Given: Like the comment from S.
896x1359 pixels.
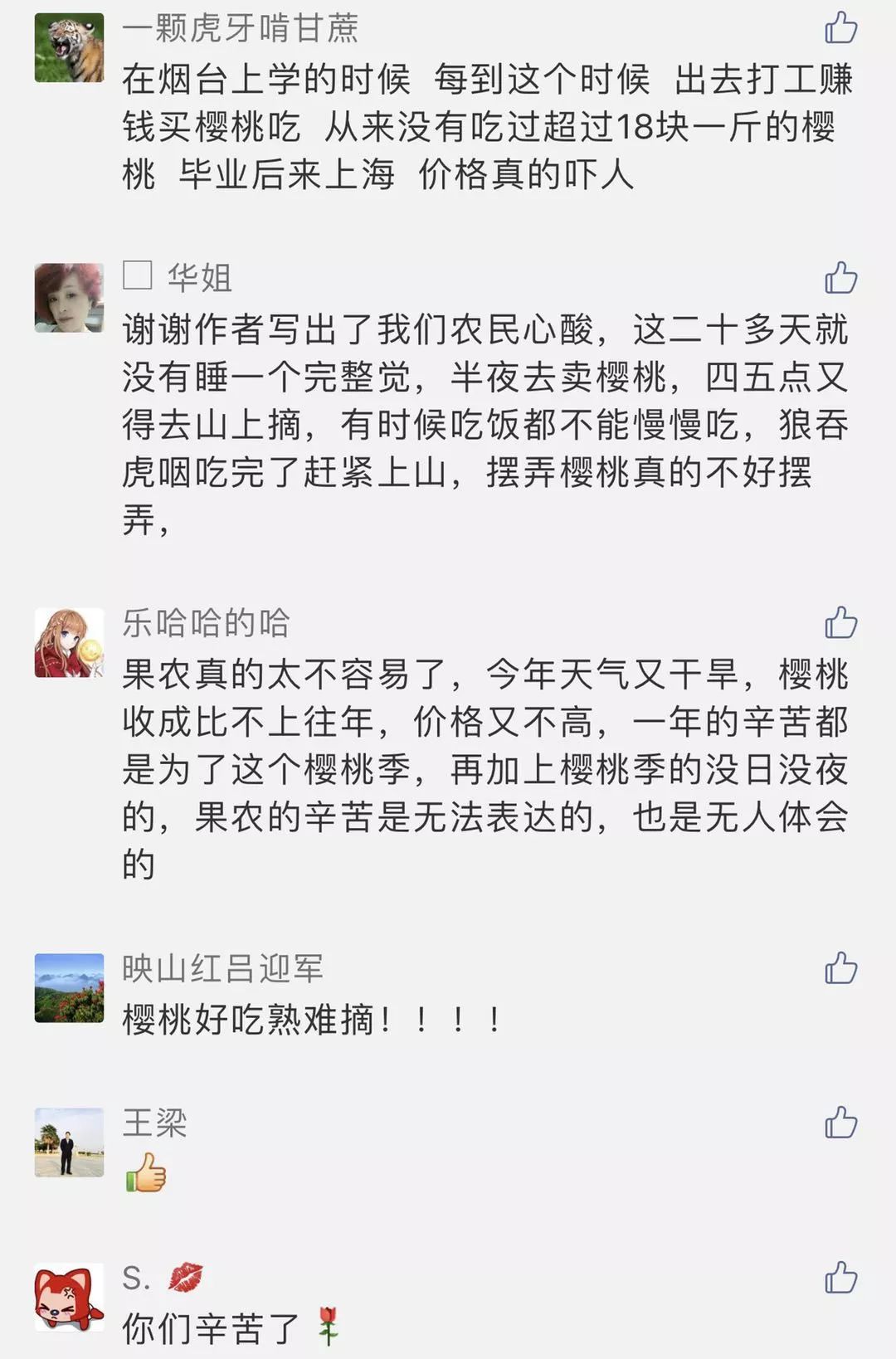Looking at the screenshot, I should [x=840, y=1278].
